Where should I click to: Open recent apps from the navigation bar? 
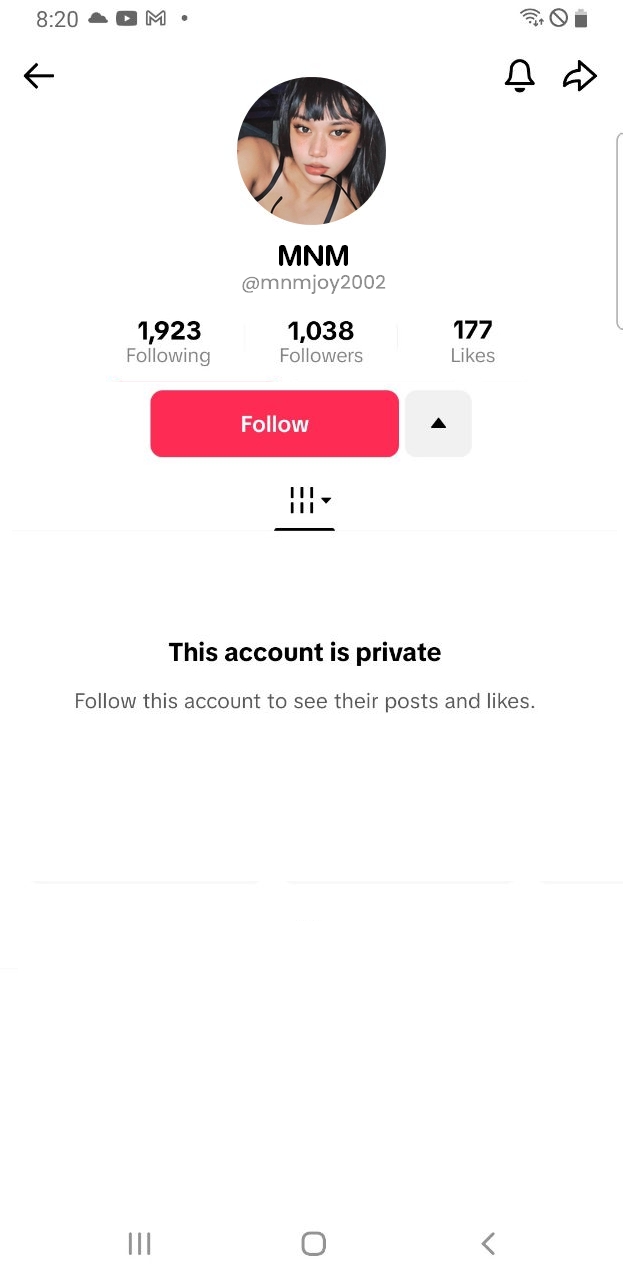coord(139,1243)
